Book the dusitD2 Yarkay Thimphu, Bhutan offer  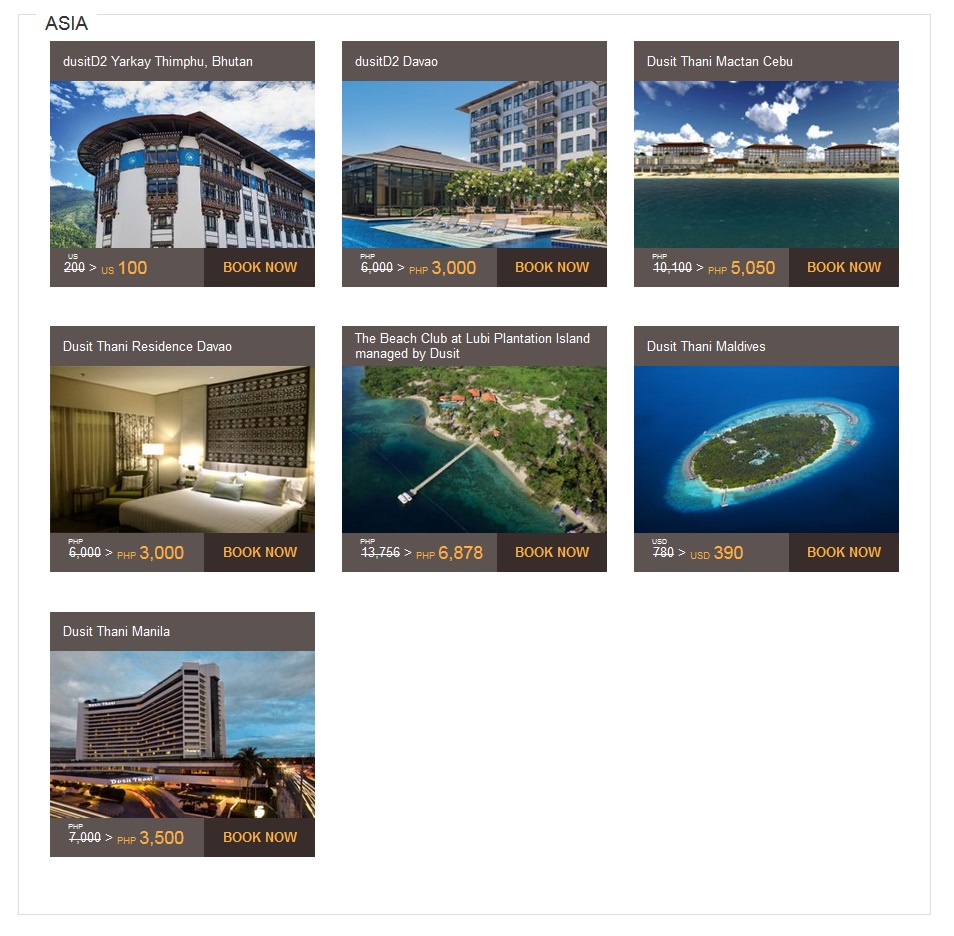coord(259,268)
